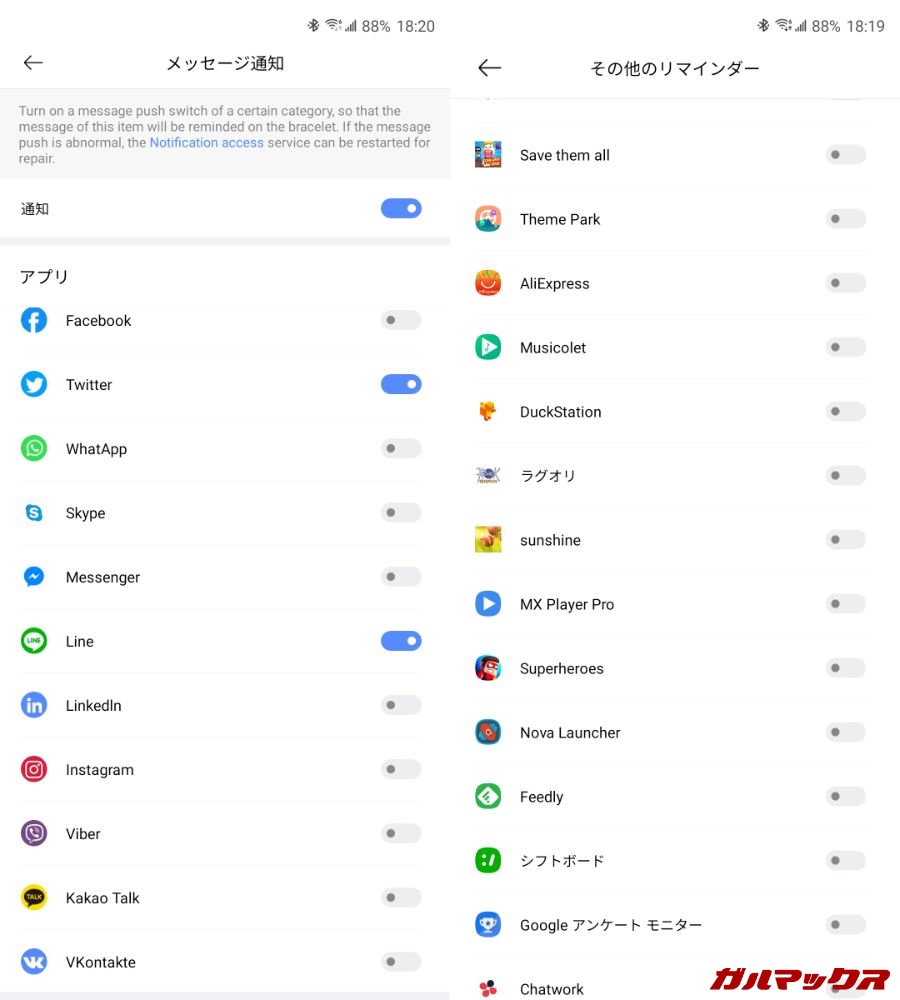This screenshot has width=900, height=1000.
Task: Enable WhatApp notifications
Action: pos(401,449)
